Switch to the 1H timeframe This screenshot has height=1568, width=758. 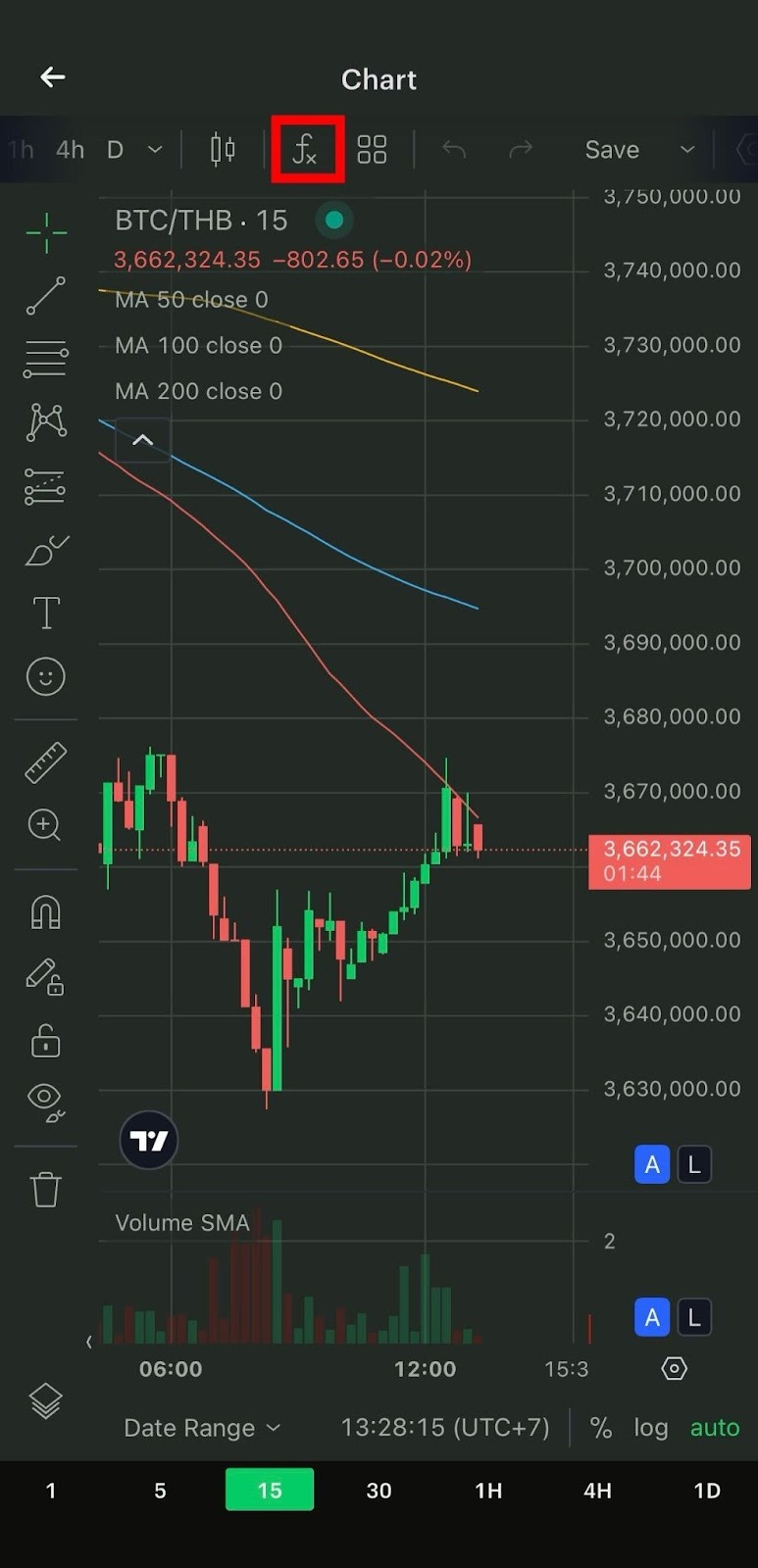(488, 1491)
